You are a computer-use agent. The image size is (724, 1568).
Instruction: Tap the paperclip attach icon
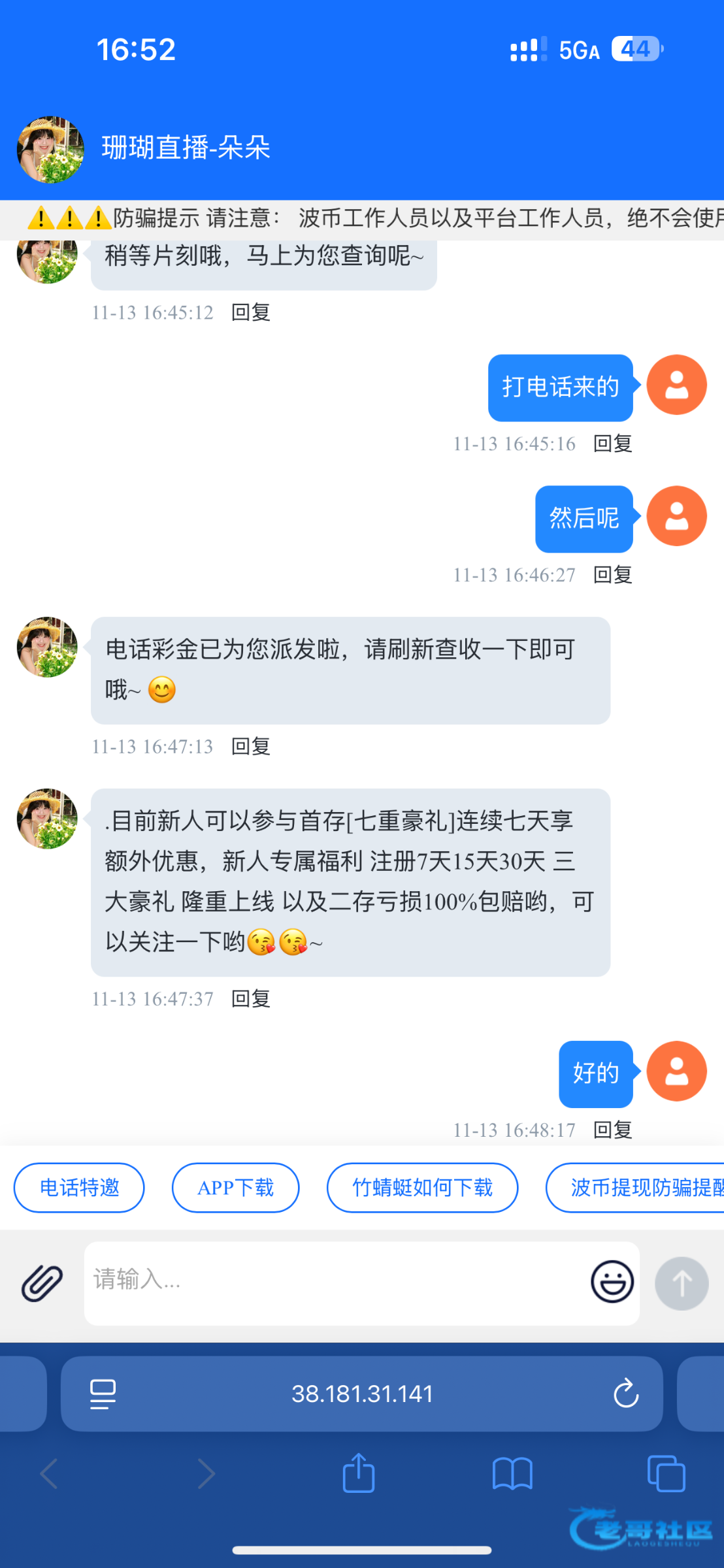(x=42, y=1283)
